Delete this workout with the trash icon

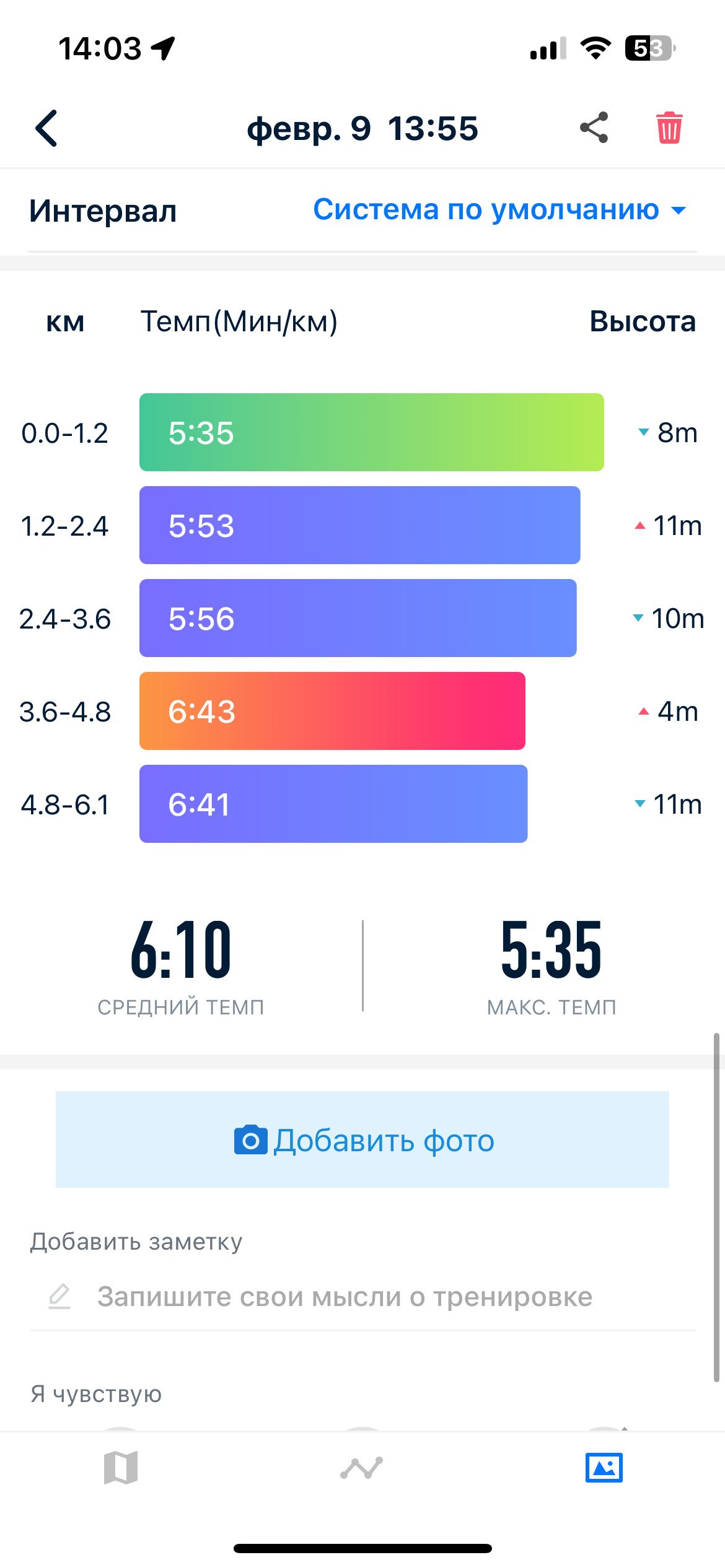tap(669, 128)
